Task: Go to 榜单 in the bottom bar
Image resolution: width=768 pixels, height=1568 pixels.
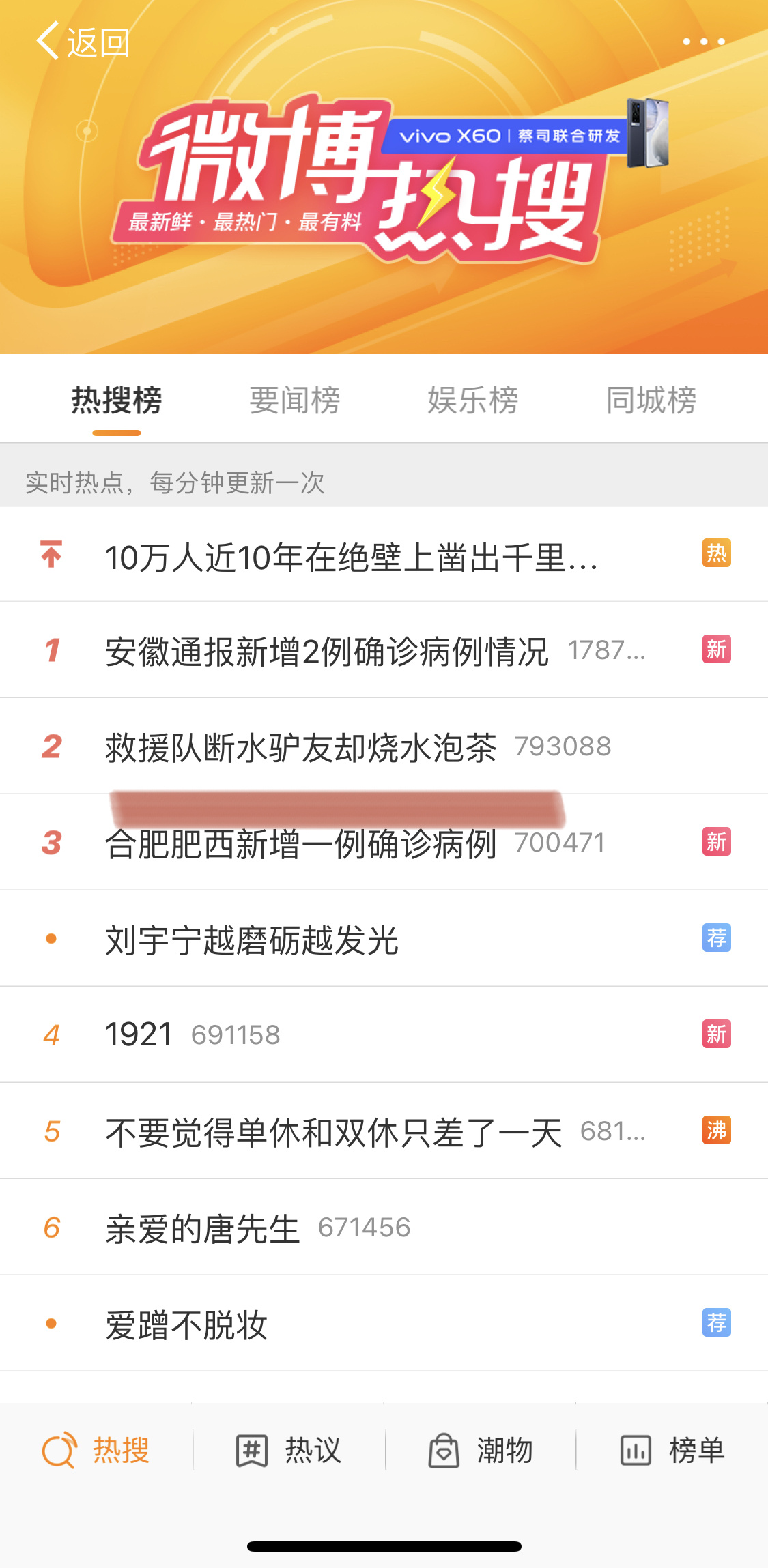Action: (672, 1450)
